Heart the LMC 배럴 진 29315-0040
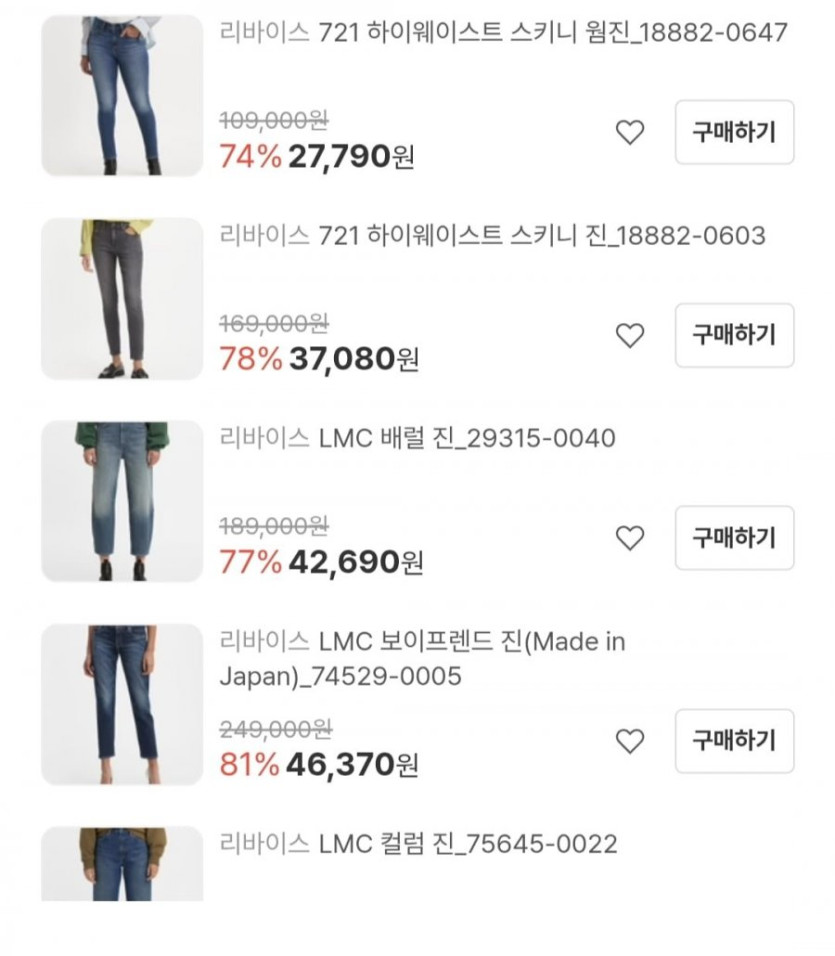The width and height of the screenshot is (835, 956). tap(629, 539)
